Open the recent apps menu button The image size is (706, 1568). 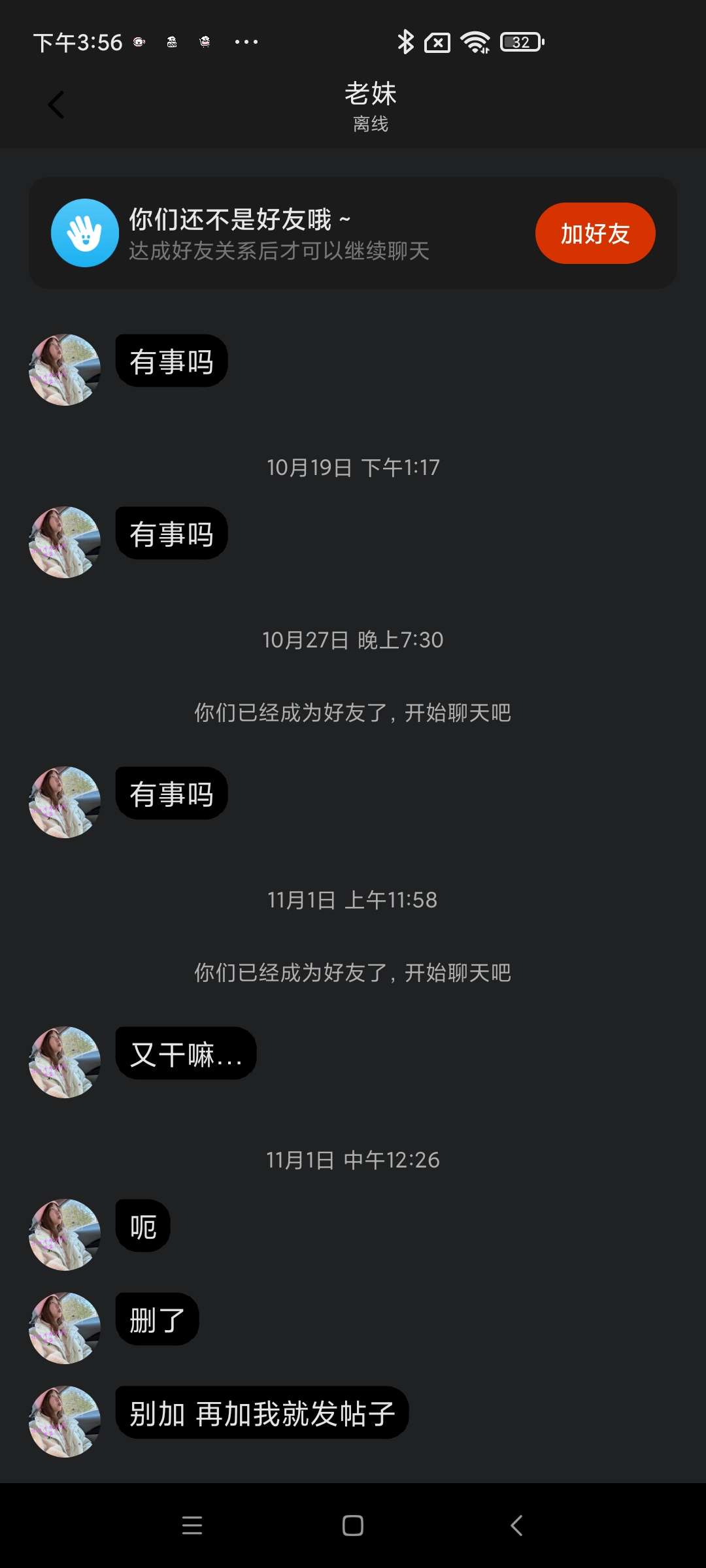(x=192, y=1526)
